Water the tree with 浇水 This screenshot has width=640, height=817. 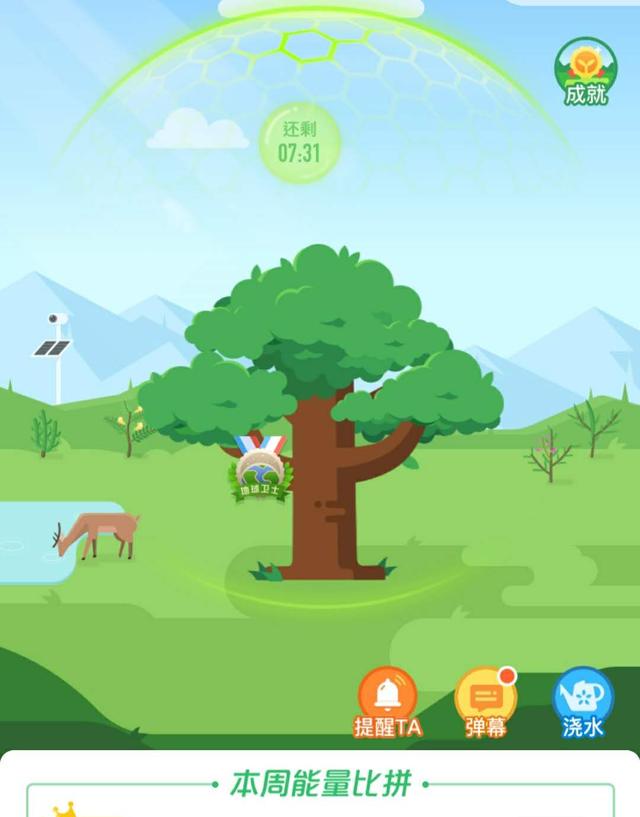[583, 698]
